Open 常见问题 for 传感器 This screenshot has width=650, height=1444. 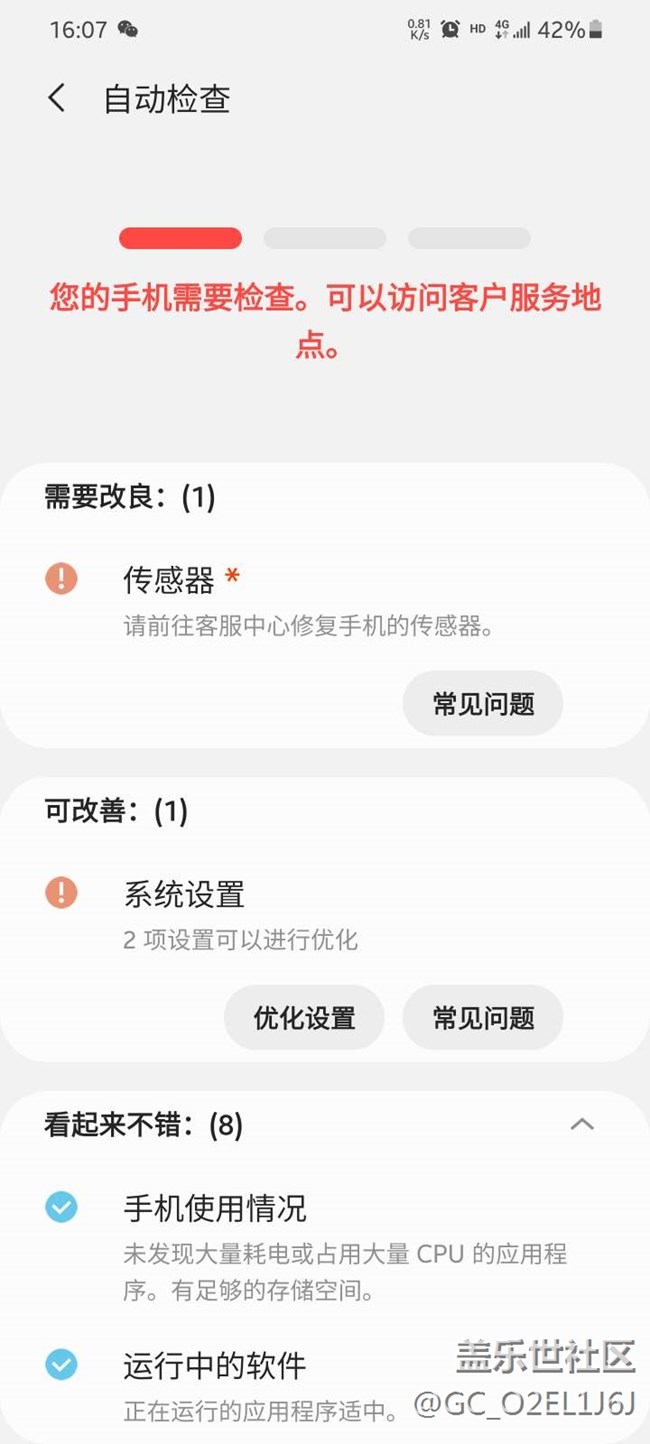pos(483,704)
